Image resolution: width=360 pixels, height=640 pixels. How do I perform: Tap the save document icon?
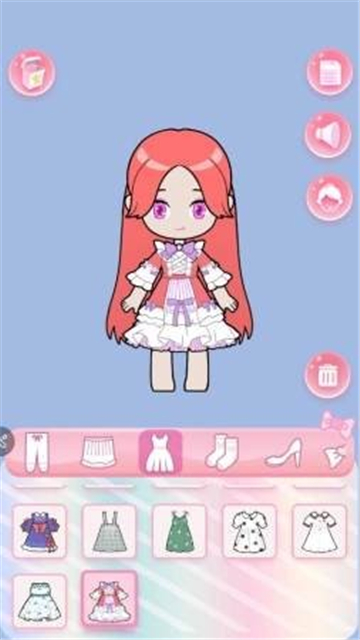tap(330, 72)
